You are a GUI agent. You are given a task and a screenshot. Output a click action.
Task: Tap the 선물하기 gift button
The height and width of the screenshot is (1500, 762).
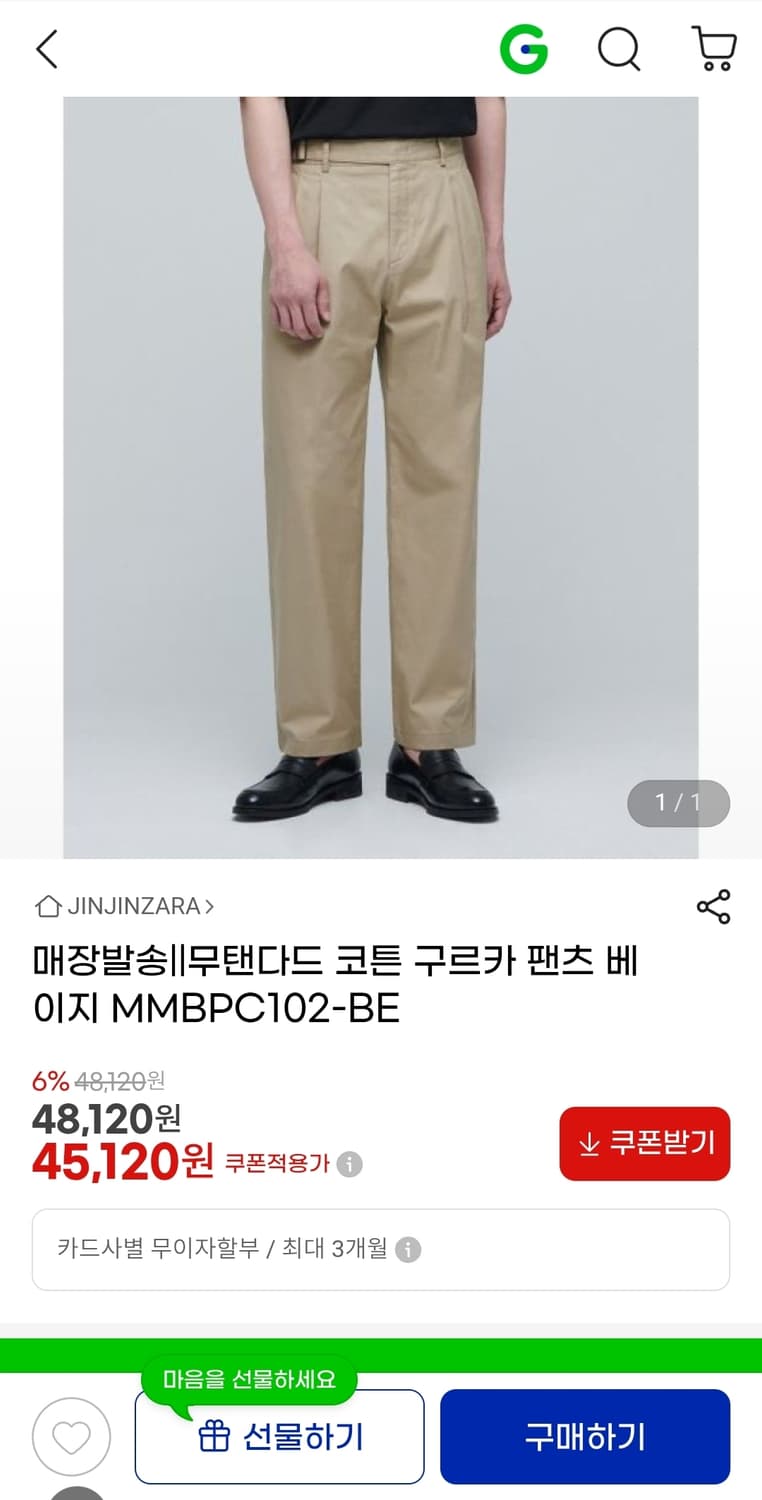point(280,1436)
